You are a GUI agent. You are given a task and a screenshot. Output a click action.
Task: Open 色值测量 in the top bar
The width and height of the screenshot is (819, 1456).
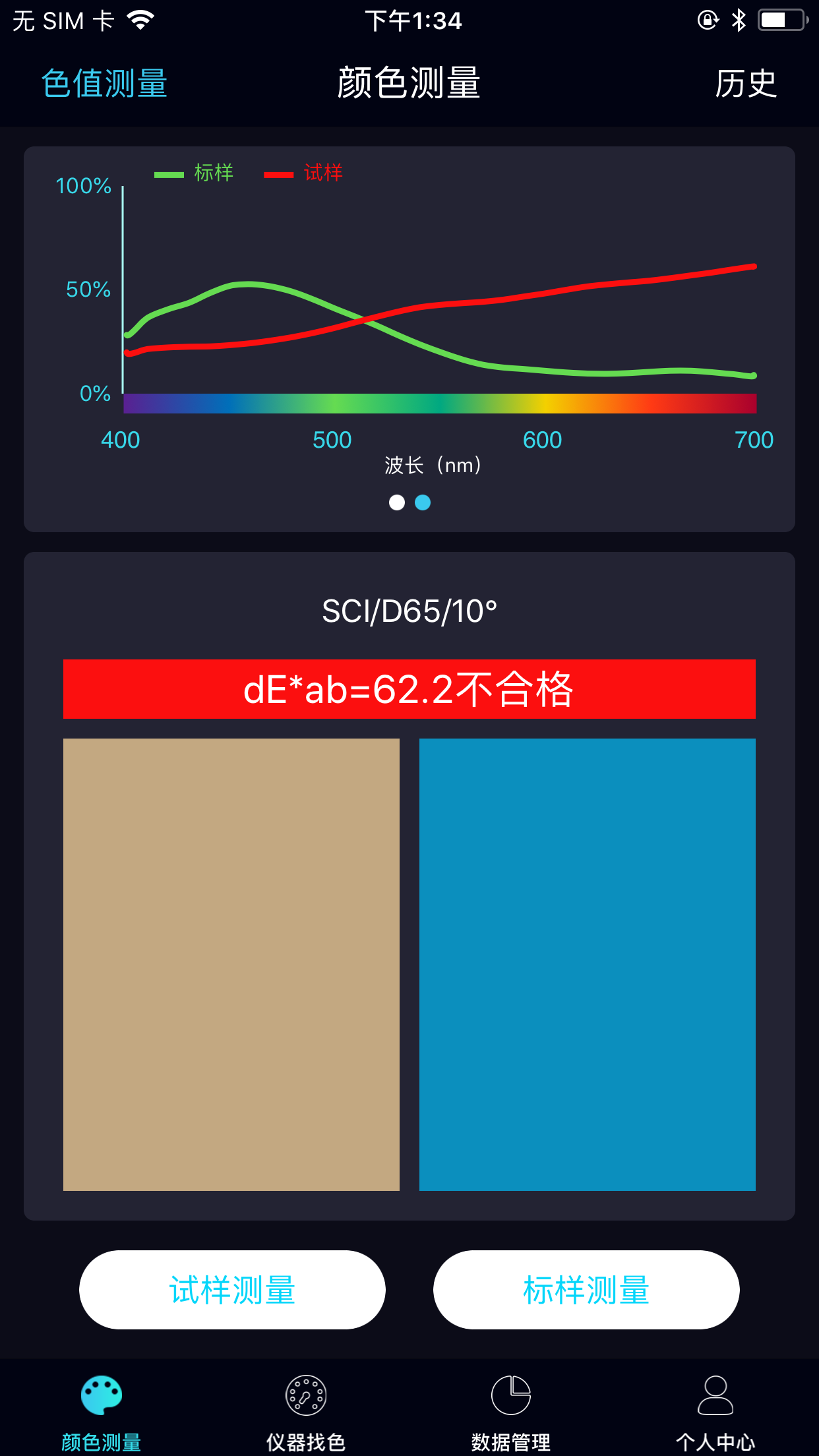point(104,84)
